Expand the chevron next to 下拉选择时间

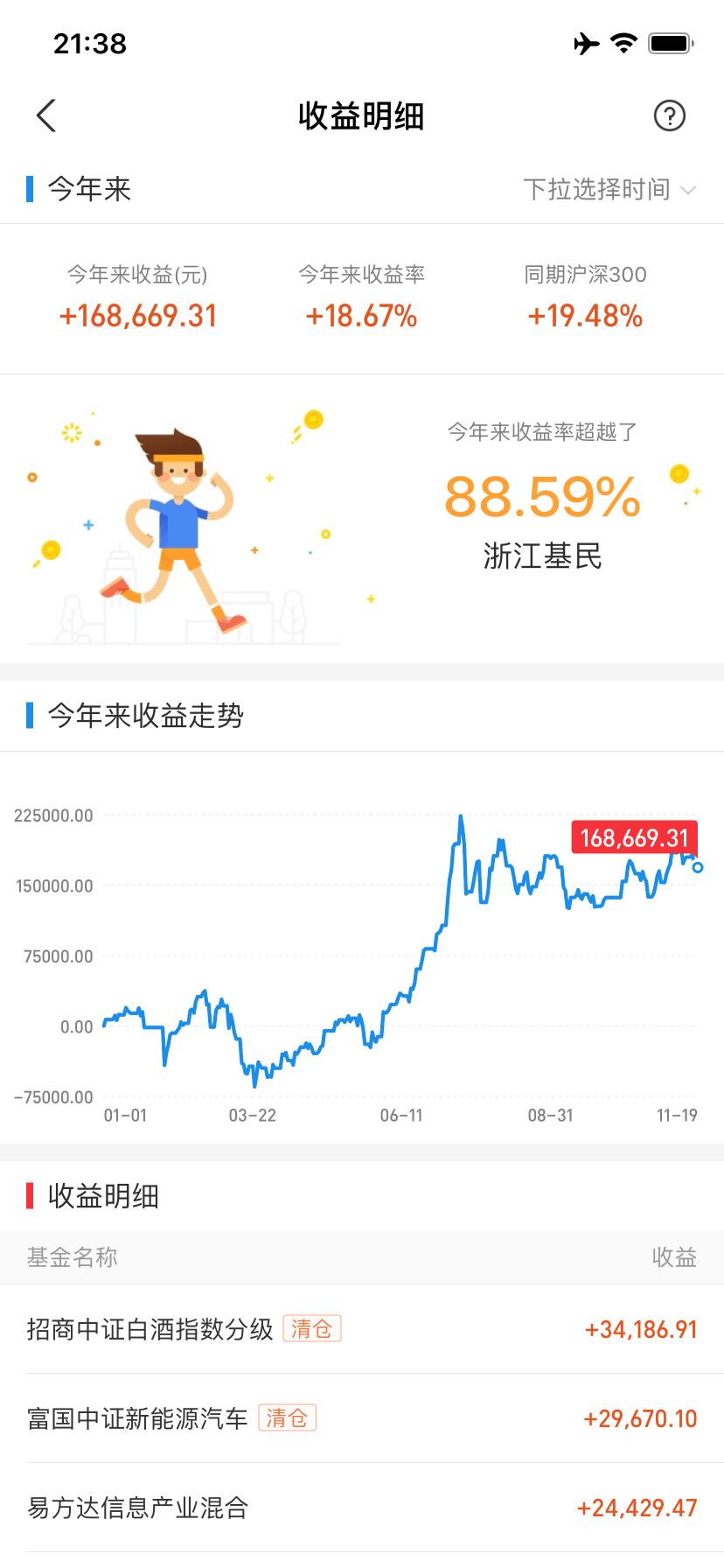[x=690, y=190]
